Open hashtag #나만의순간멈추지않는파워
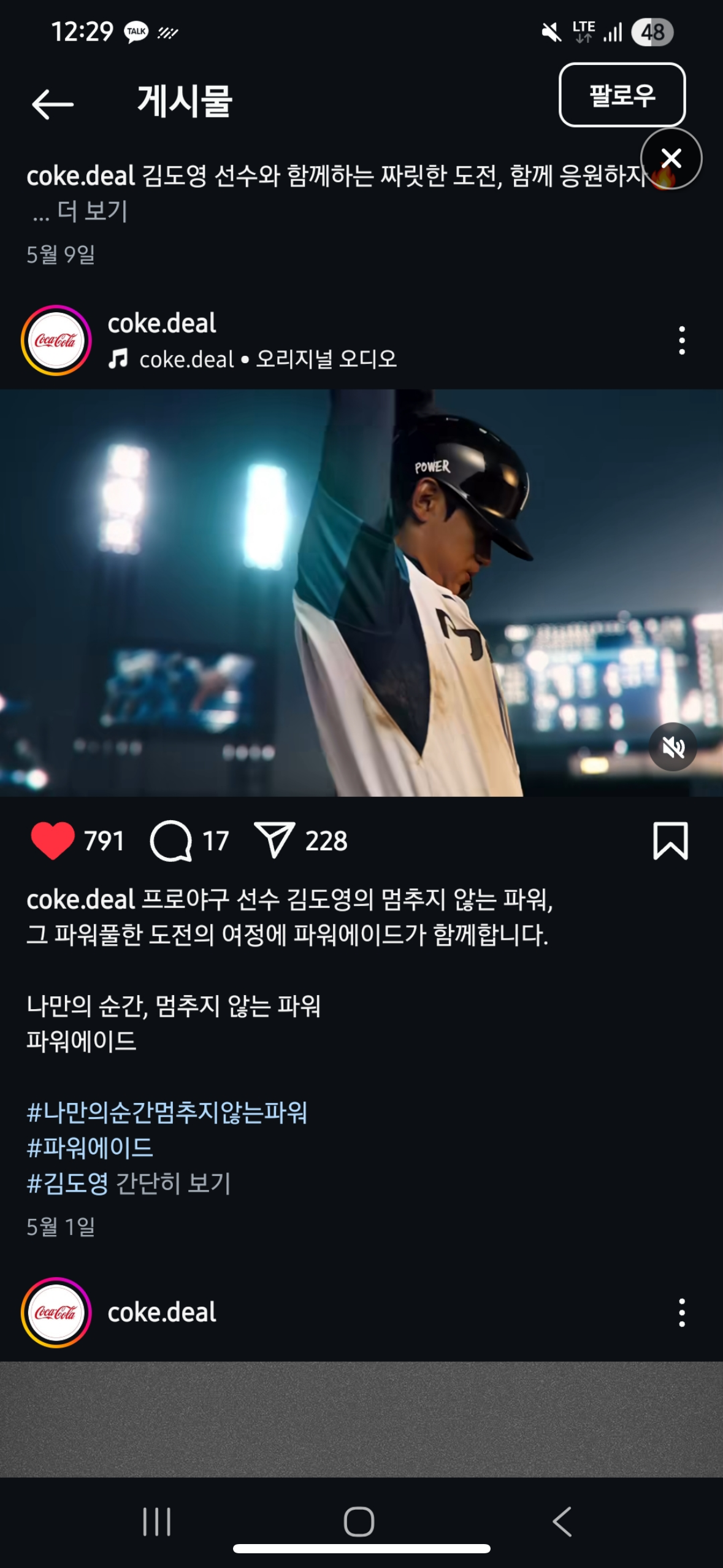 click(167, 1112)
